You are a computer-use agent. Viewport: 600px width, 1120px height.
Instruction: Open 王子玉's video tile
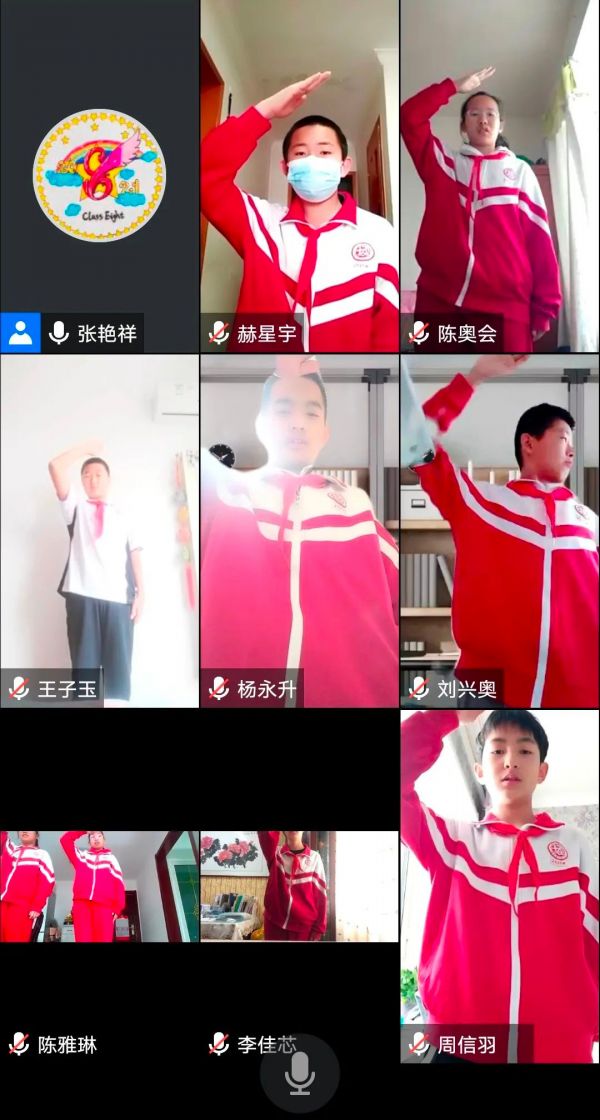(99, 531)
